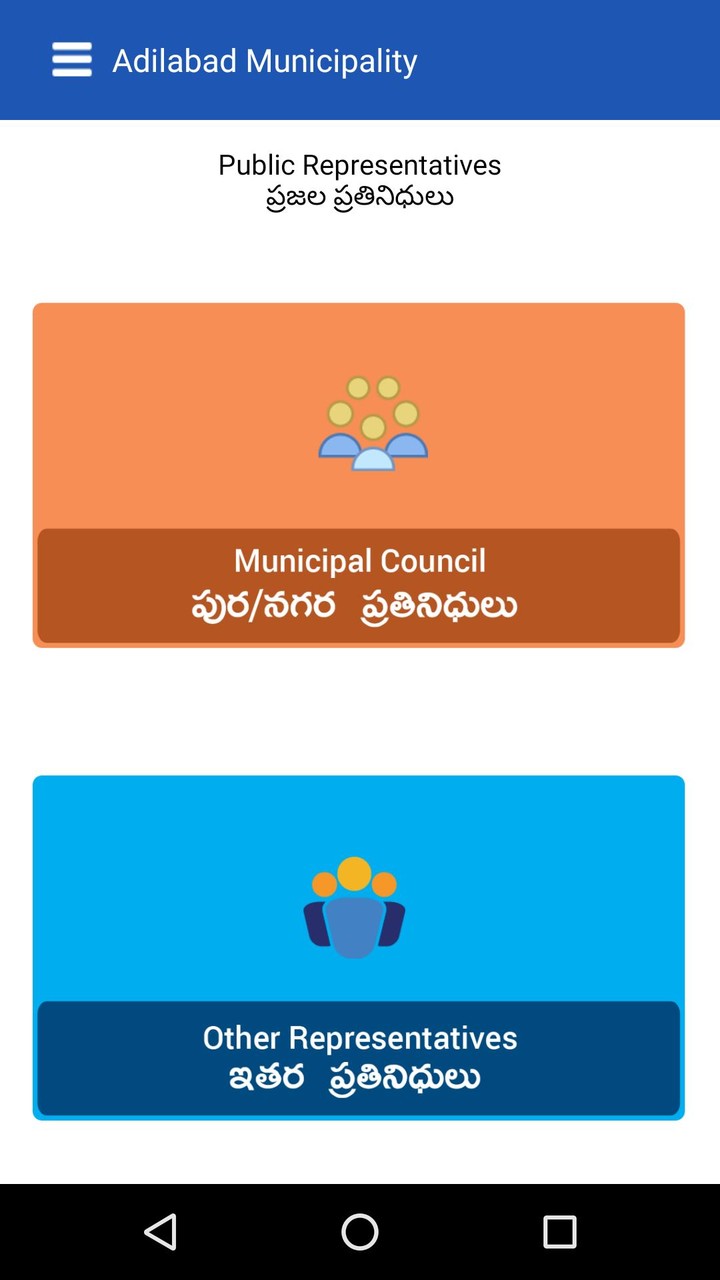The image size is (720, 1280).
Task: Tap the Other Representatives label bar
Action: click(x=359, y=1058)
